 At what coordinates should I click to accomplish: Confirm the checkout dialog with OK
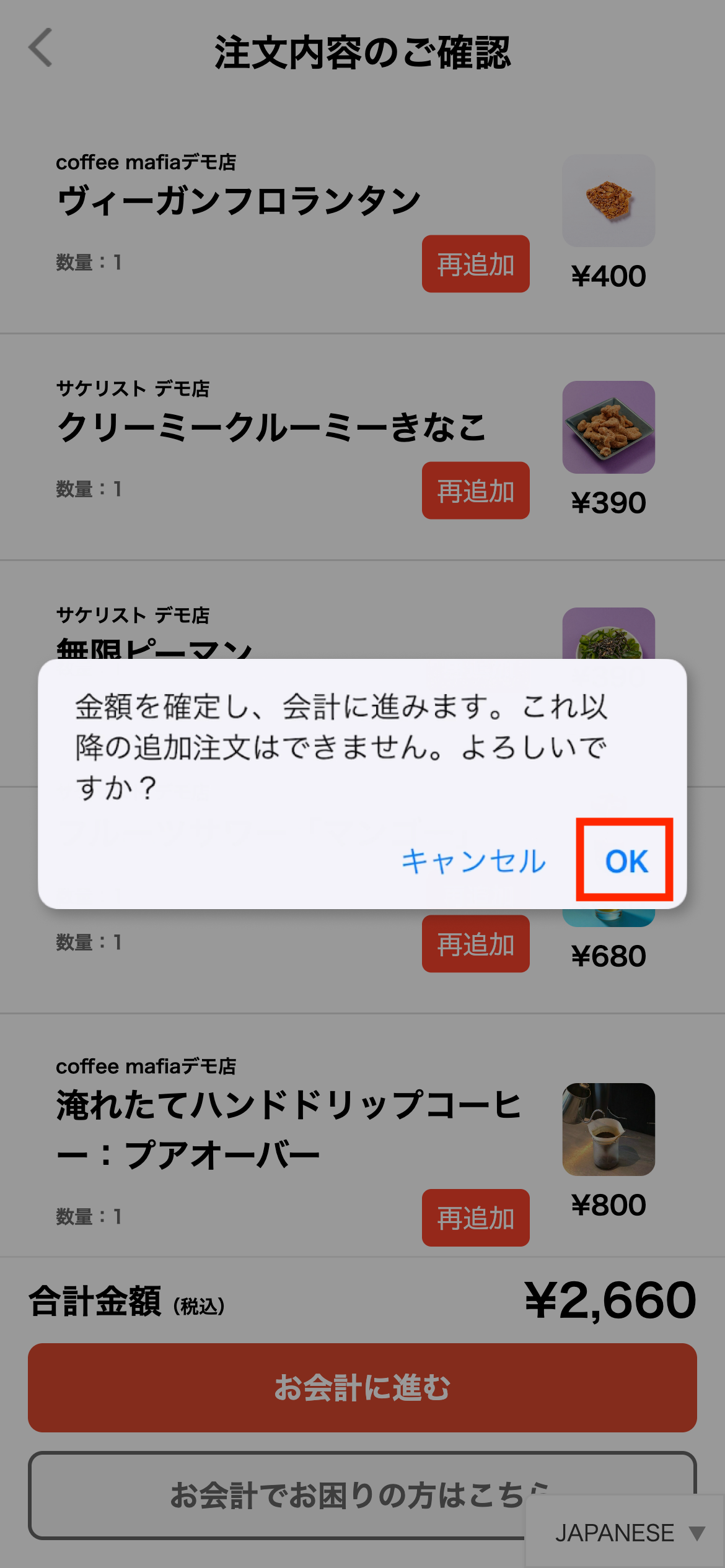[x=625, y=861]
